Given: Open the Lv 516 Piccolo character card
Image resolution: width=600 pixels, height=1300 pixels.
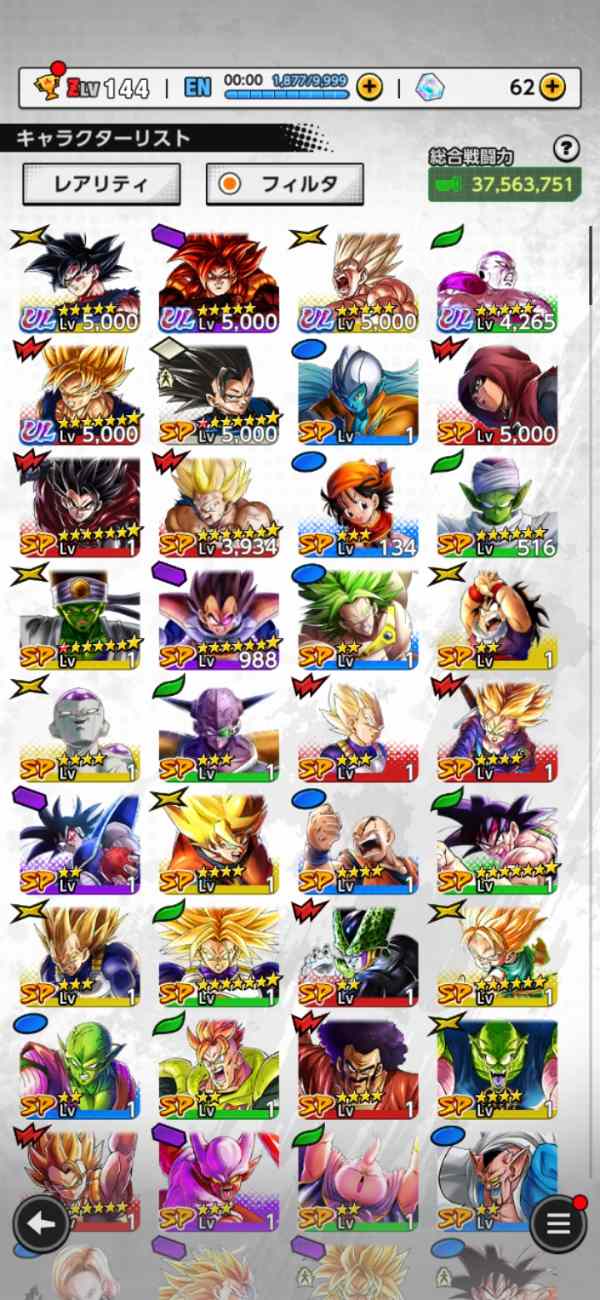Looking at the screenshot, I should [497, 505].
